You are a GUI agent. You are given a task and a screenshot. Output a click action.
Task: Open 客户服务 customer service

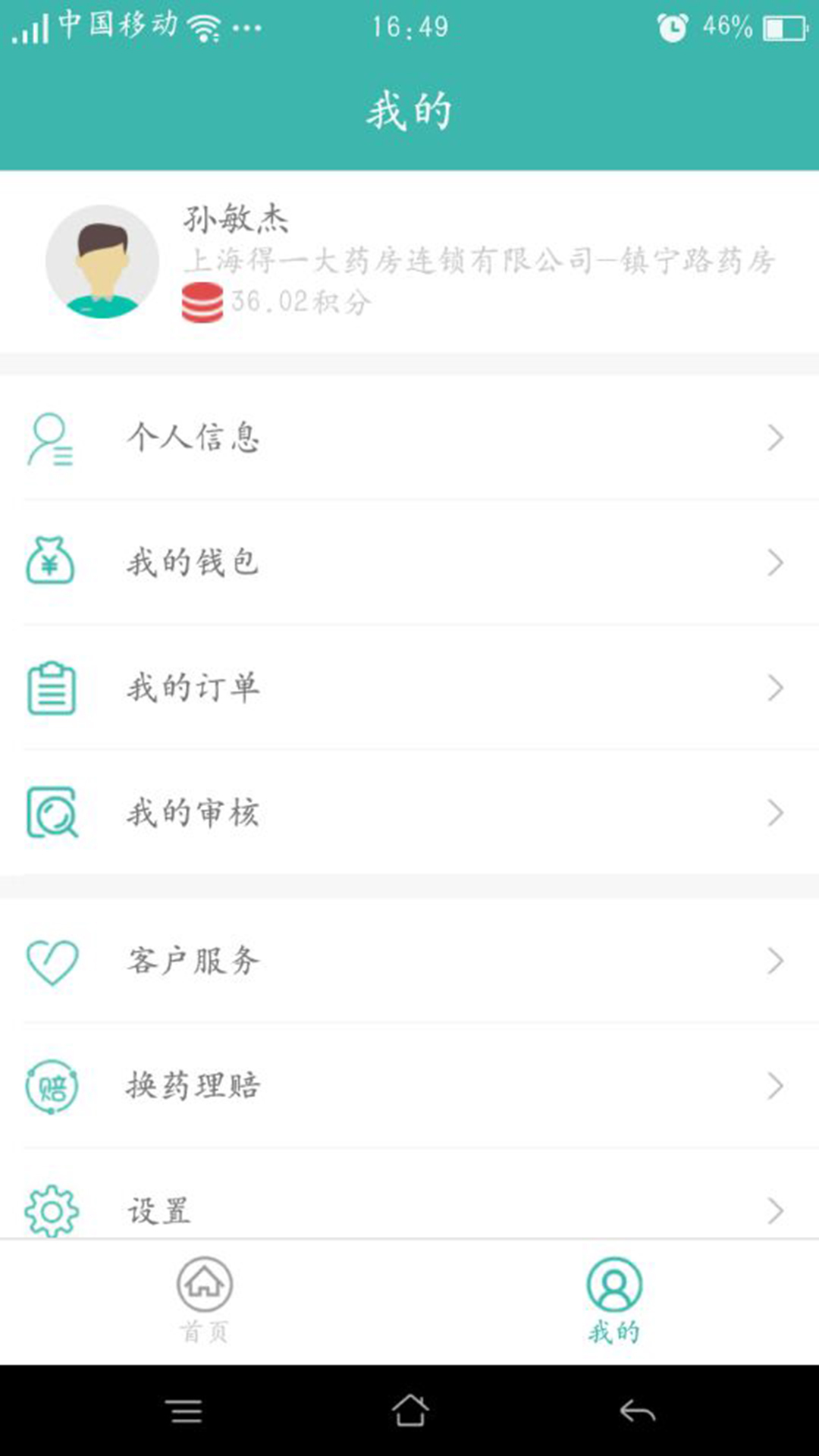point(409,961)
